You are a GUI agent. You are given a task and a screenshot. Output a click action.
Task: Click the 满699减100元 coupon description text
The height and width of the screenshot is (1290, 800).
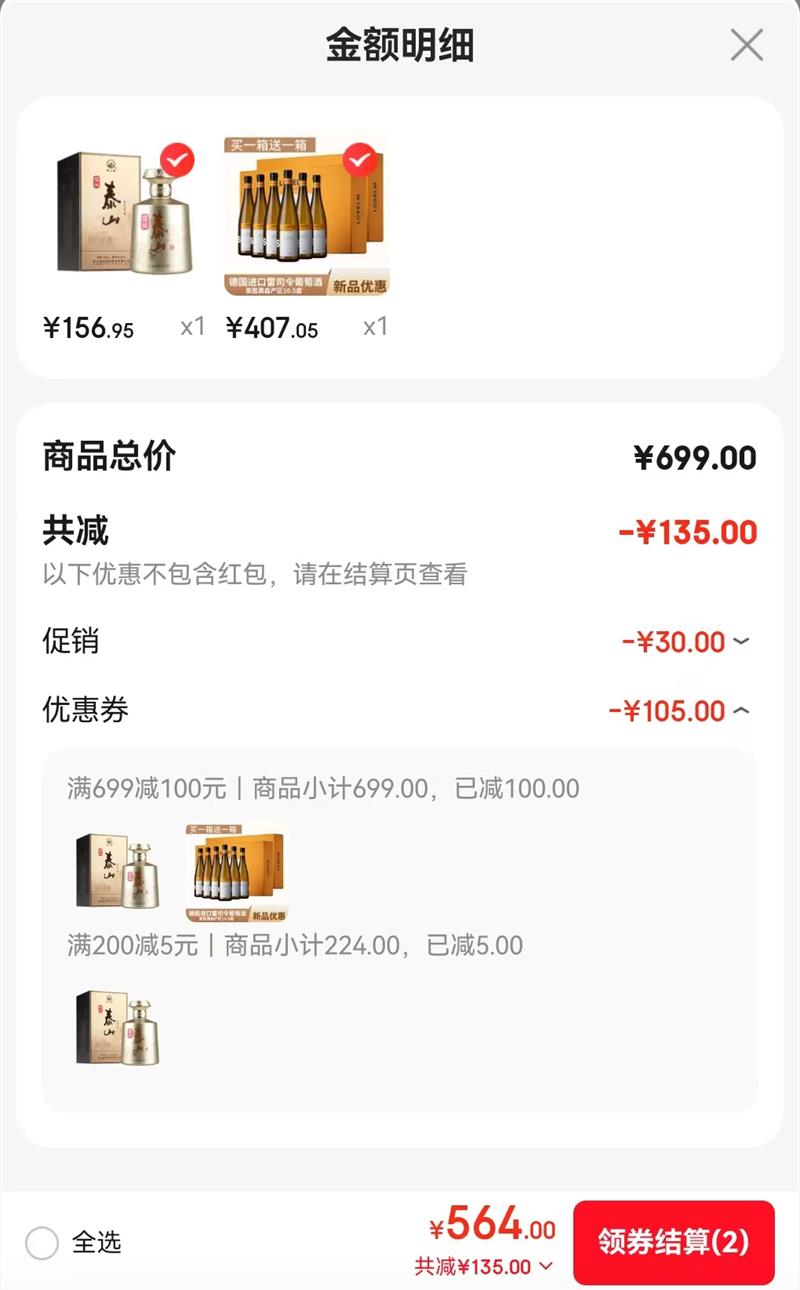coord(315,788)
